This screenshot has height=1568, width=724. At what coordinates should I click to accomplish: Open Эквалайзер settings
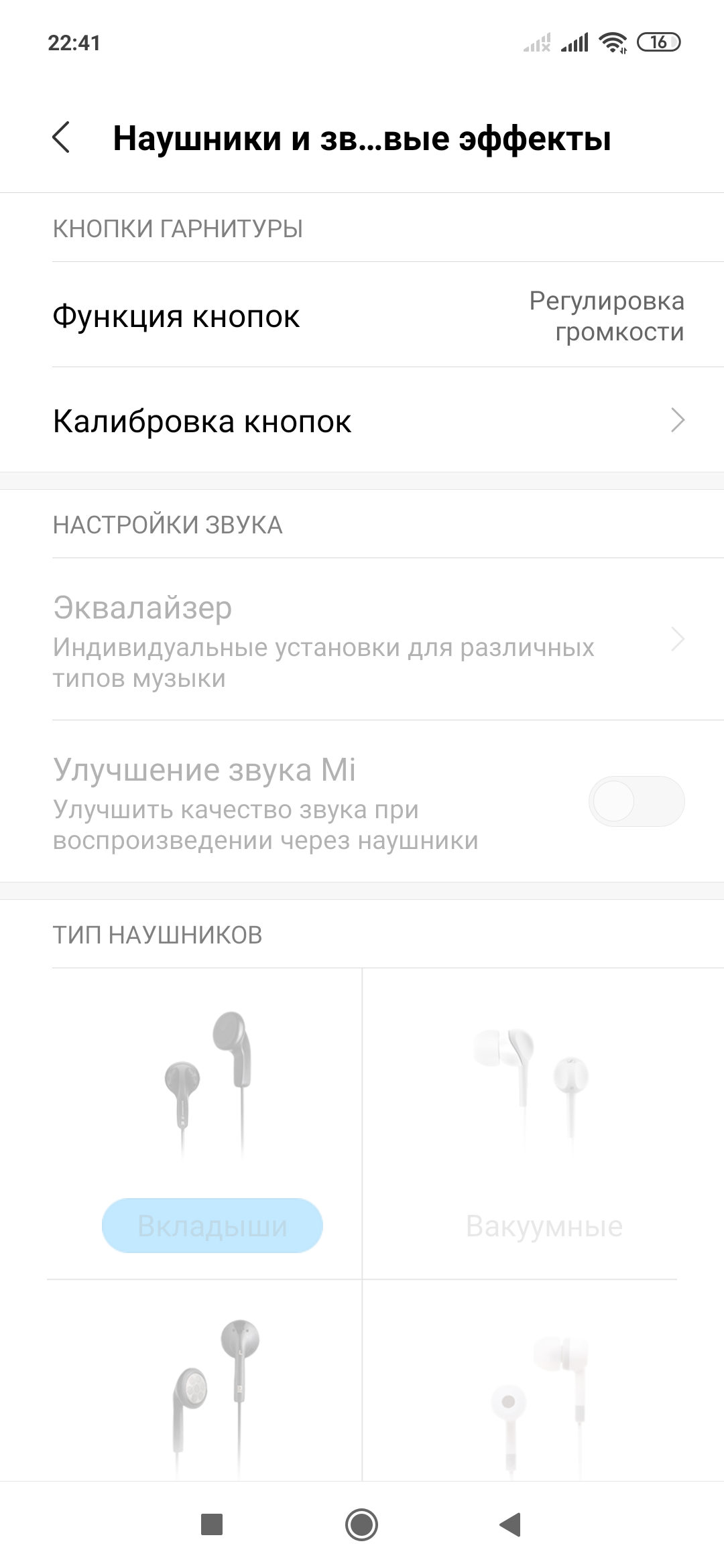(362, 639)
